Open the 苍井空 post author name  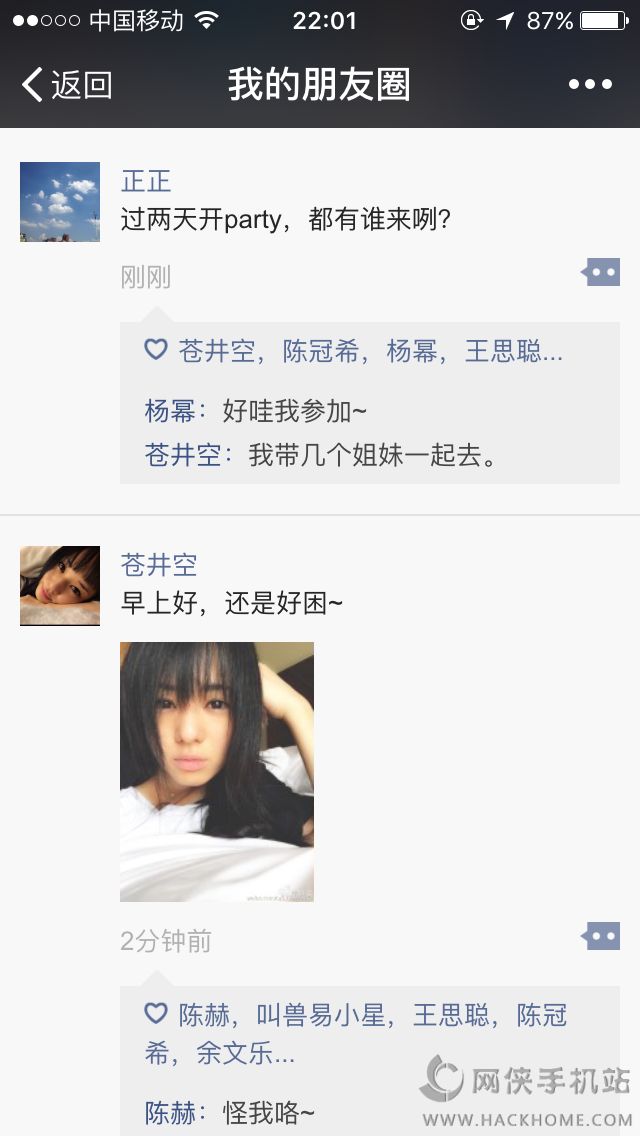pos(159,565)
